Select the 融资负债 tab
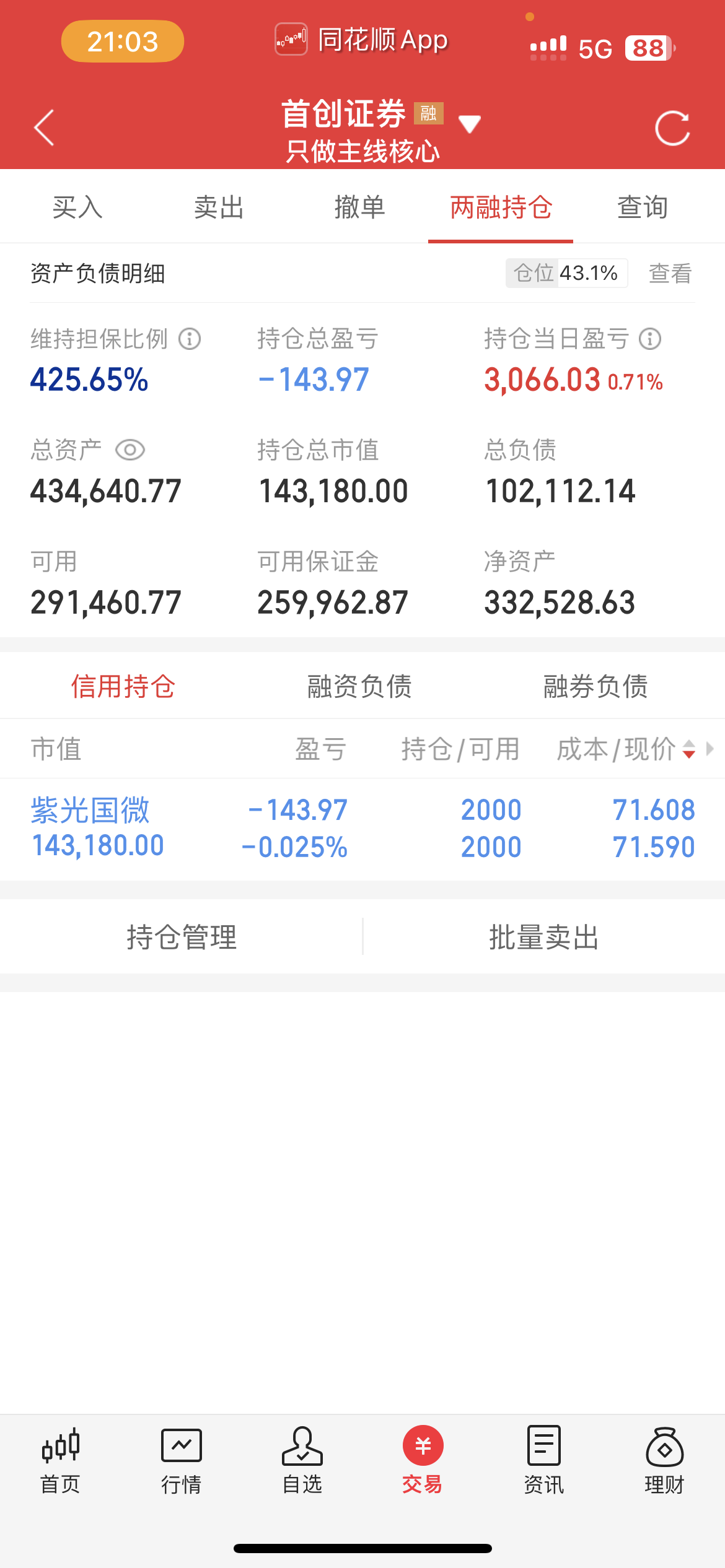The width and height of the screenshot is (725, 1568). [x=359, y=686]
